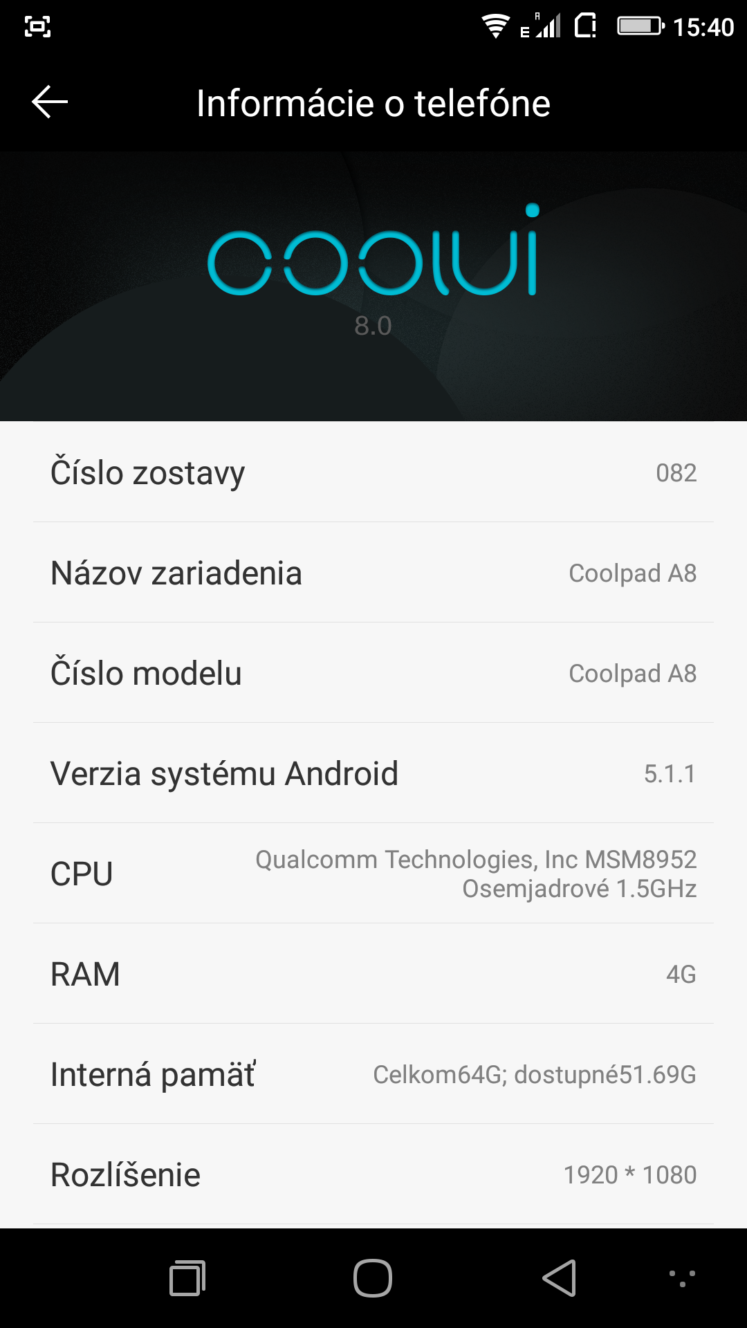Go back using the top-left arrow
The height and width of the screenshot is (1328, 747).
pyautogui.click(x=49, y=102)
